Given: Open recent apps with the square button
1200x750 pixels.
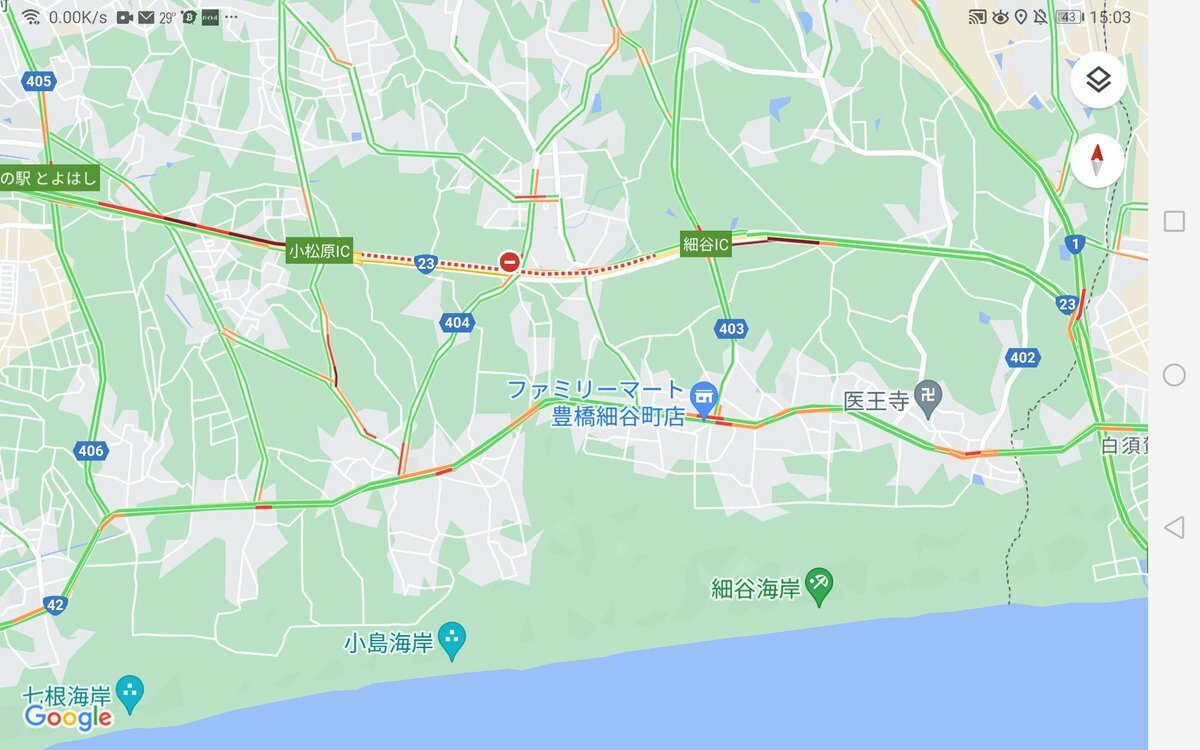Looking at the screenshot, I should [1175, 222].
